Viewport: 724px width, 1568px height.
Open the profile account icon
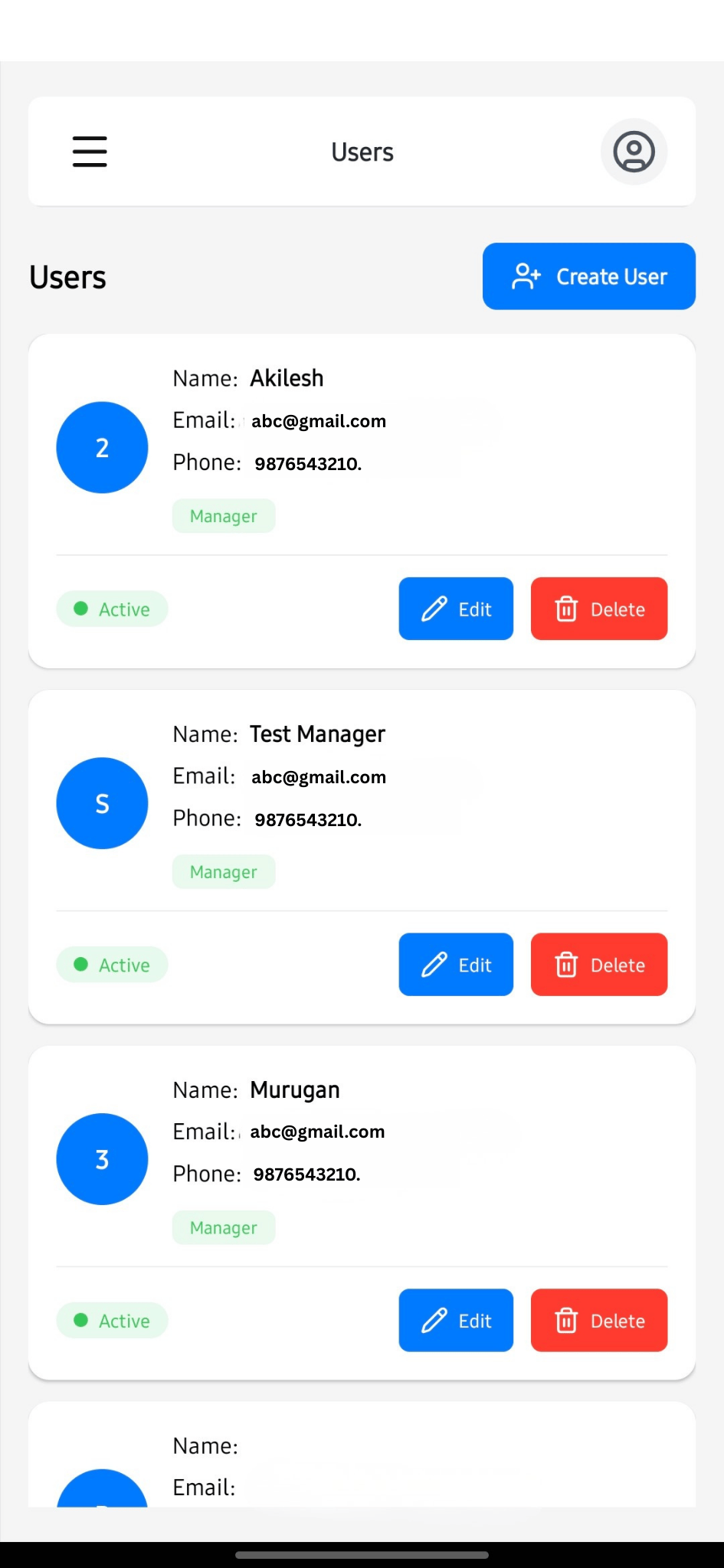(x=634, y=152)
